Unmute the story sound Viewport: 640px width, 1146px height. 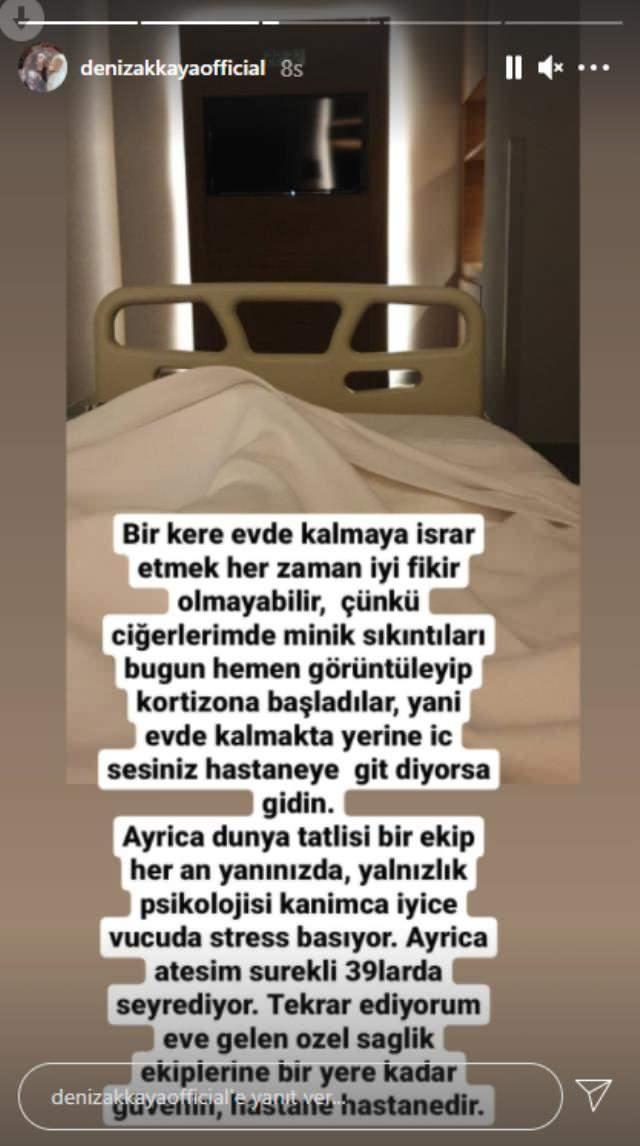[550, 68]
